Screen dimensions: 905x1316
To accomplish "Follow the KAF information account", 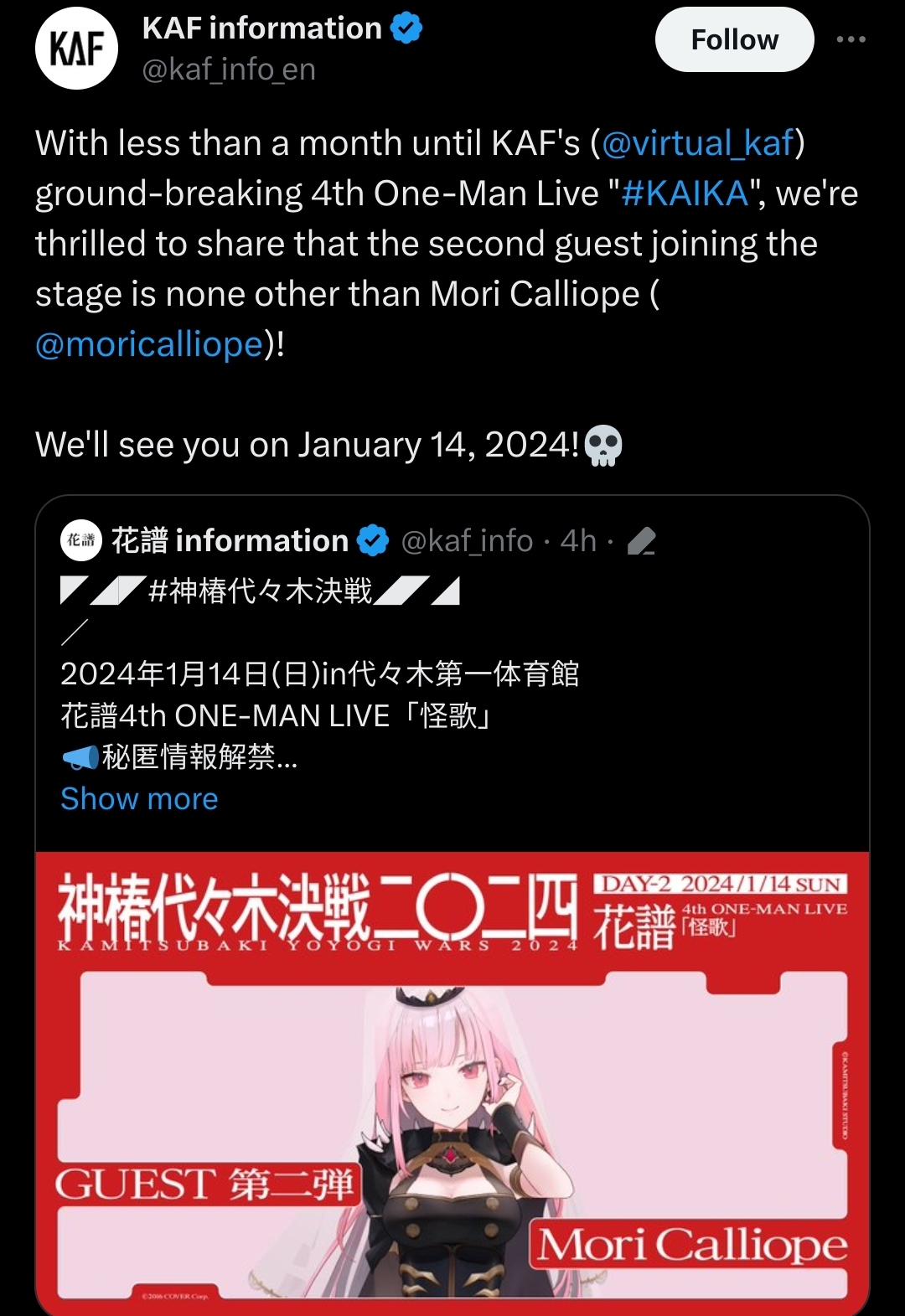I will 734,39.
